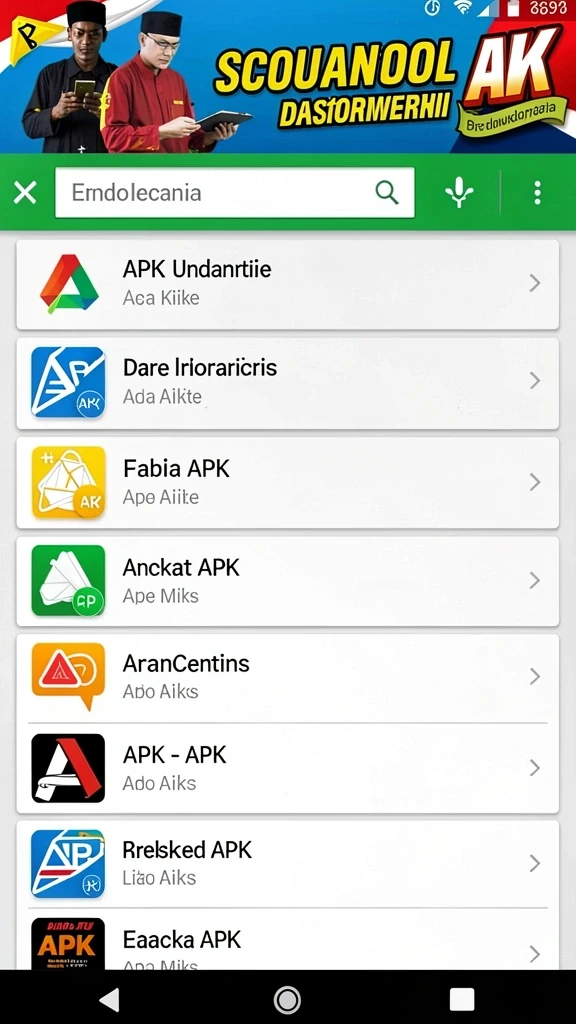The width and height of the screenshot is (576, 1024).
Task: Tap the search field showing Emdolecania
Action: click(x=234, y=193)
